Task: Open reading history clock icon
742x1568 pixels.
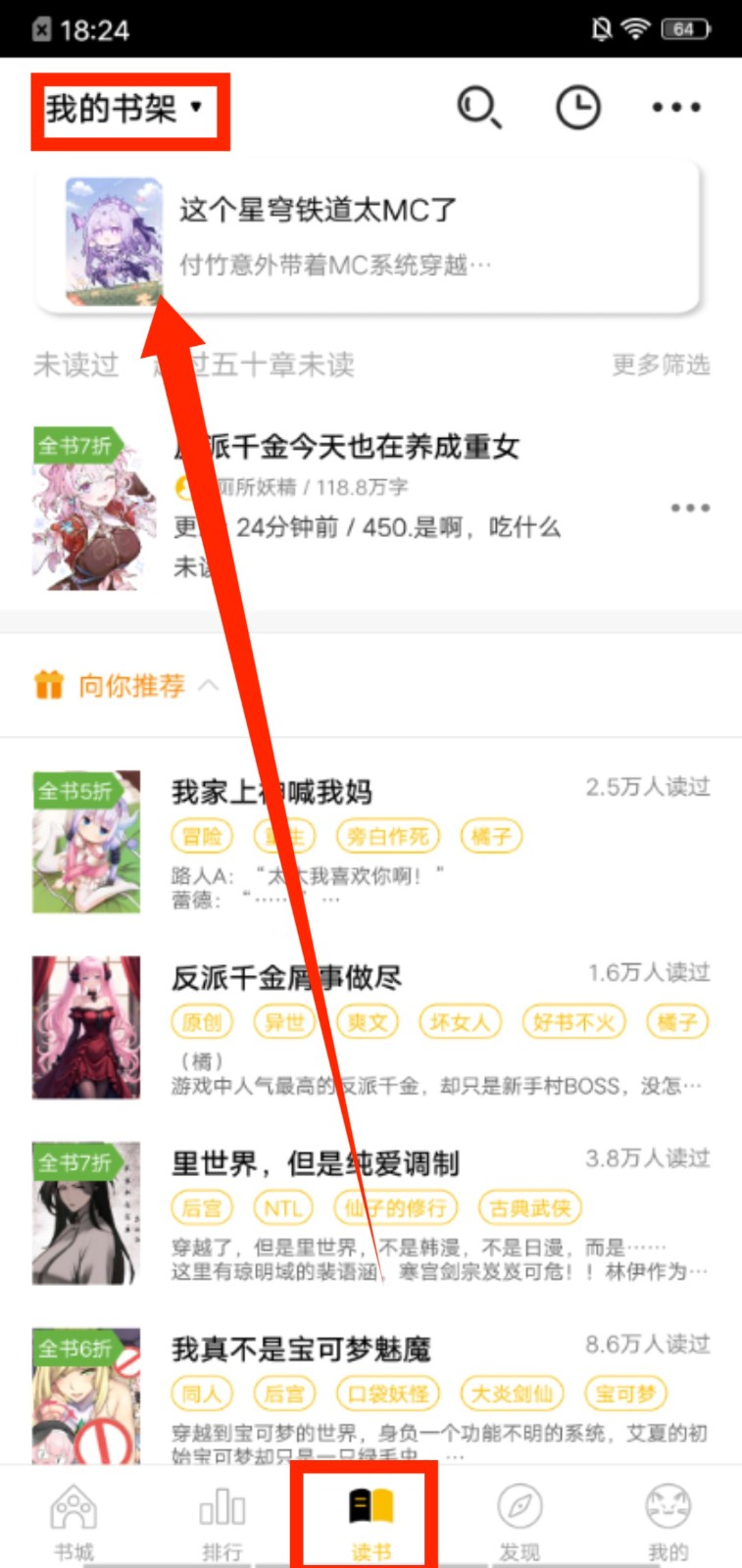Action: coord(578,108)
